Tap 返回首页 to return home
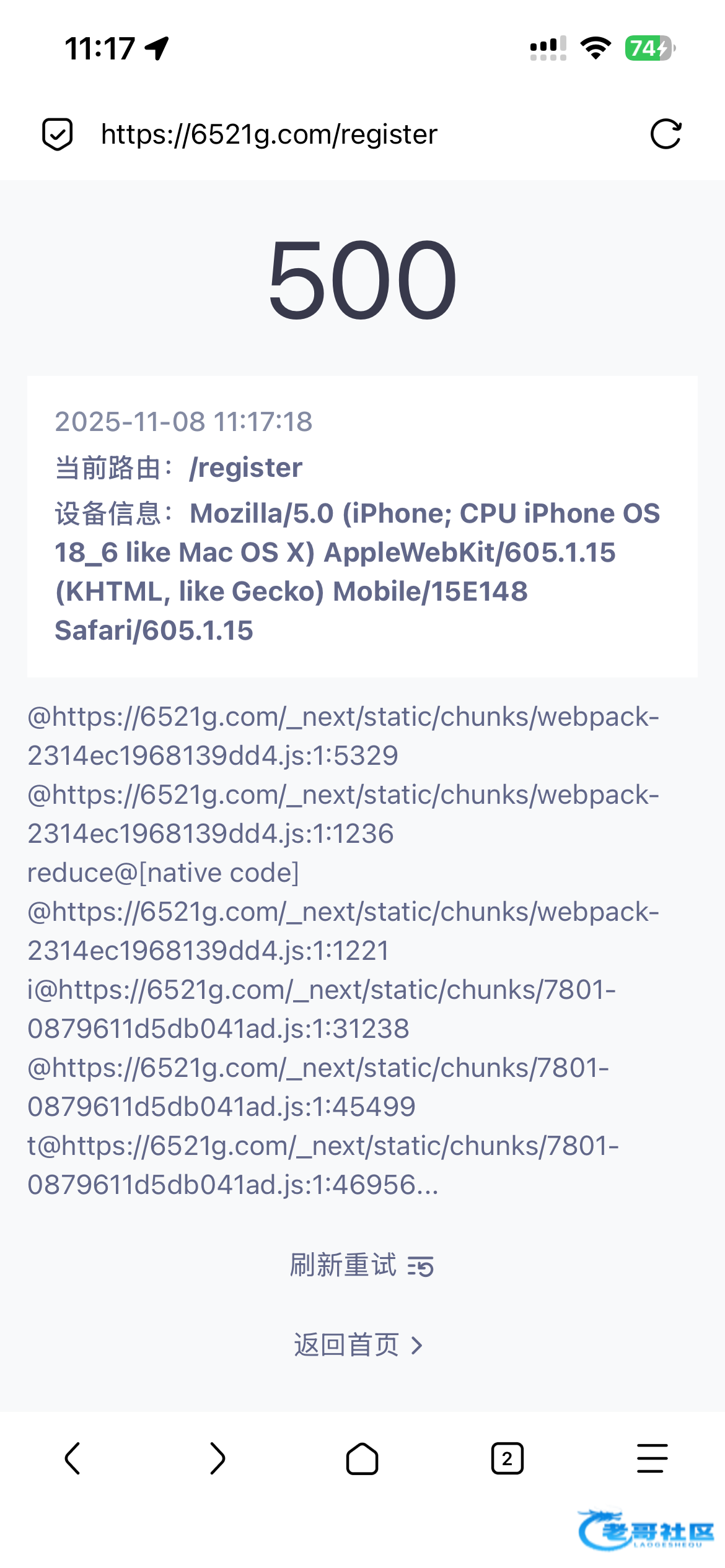The width and height of the screenshot is (725, 1568). tap(358, 1344)
